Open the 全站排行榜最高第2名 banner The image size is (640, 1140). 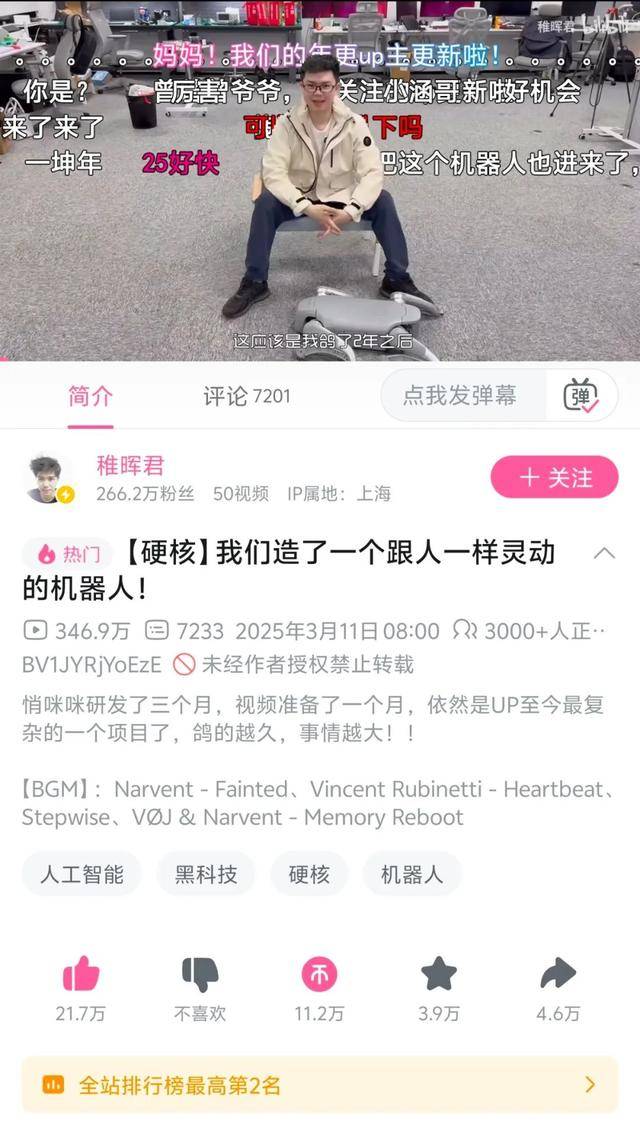tap(320, 1085)
